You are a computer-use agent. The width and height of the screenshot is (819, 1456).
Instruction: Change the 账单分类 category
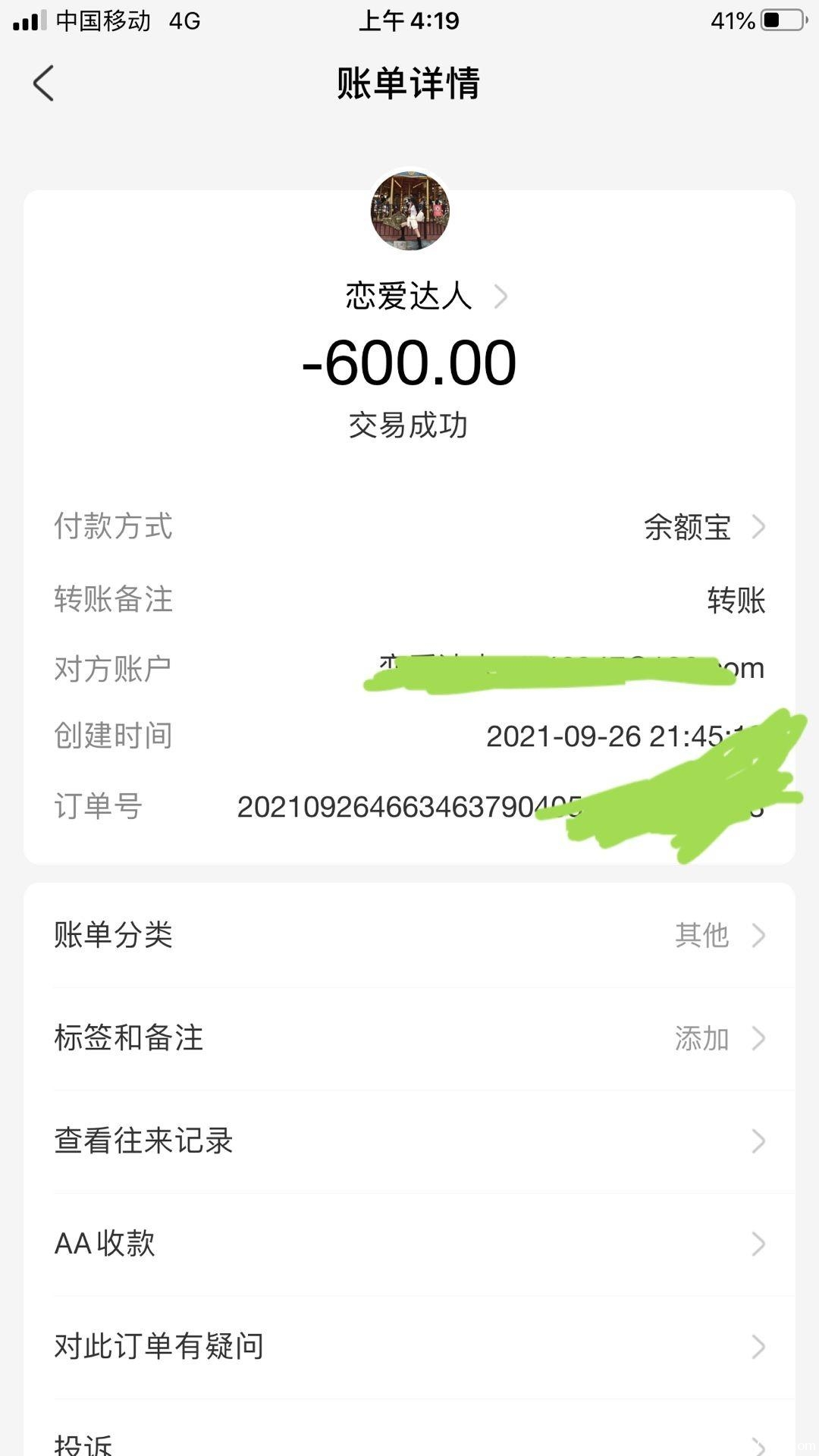(409, 935)
